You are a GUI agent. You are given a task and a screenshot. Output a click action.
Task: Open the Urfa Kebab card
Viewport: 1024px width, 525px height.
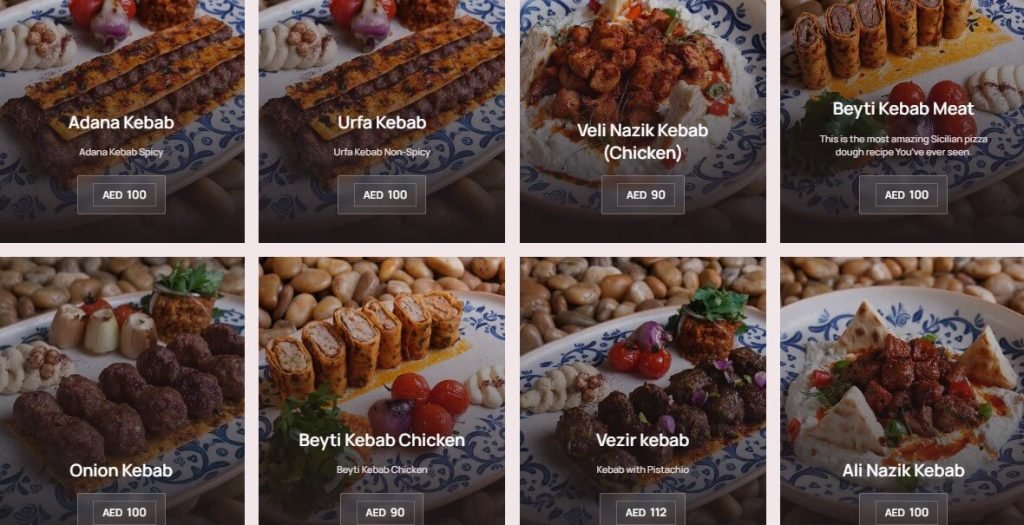click(x=381, y=122)
